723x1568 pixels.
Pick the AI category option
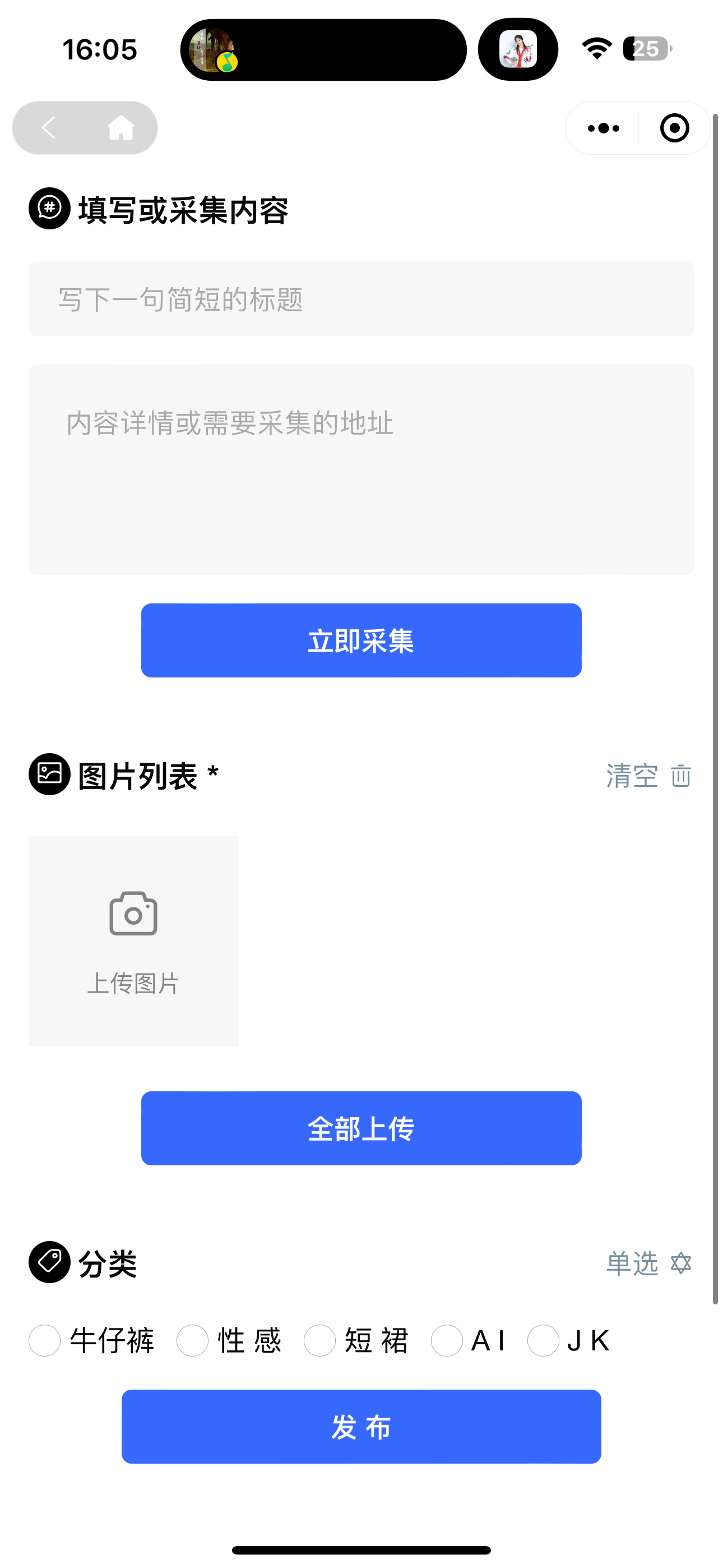click(x=447, y=1340)
